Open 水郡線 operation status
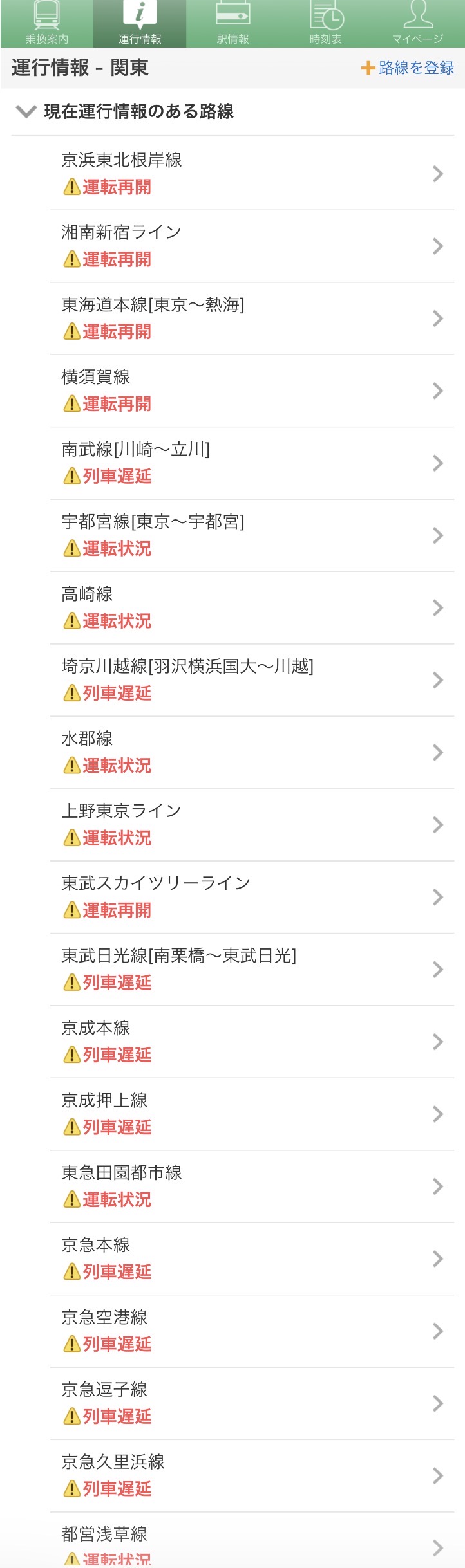The height and width of the screenshot is (1568, 465). pos(251,752)
